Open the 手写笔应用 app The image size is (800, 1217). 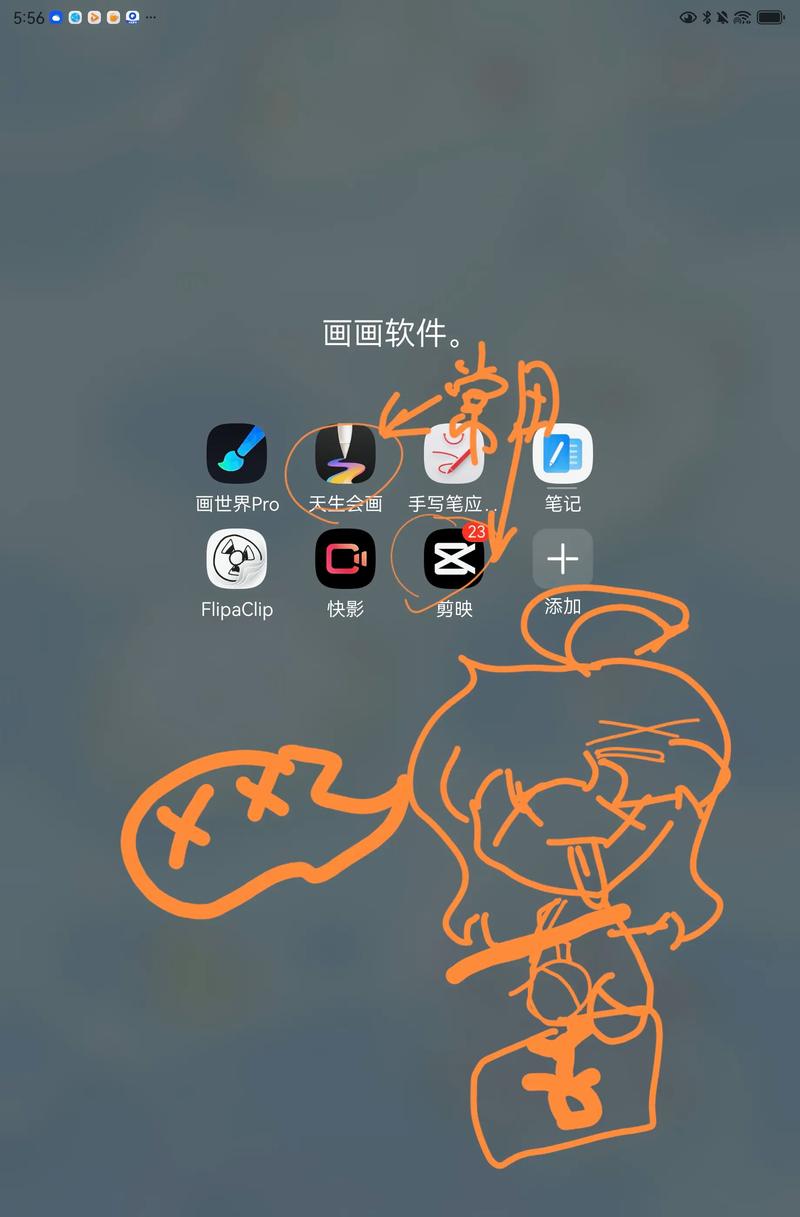[454, 454]
